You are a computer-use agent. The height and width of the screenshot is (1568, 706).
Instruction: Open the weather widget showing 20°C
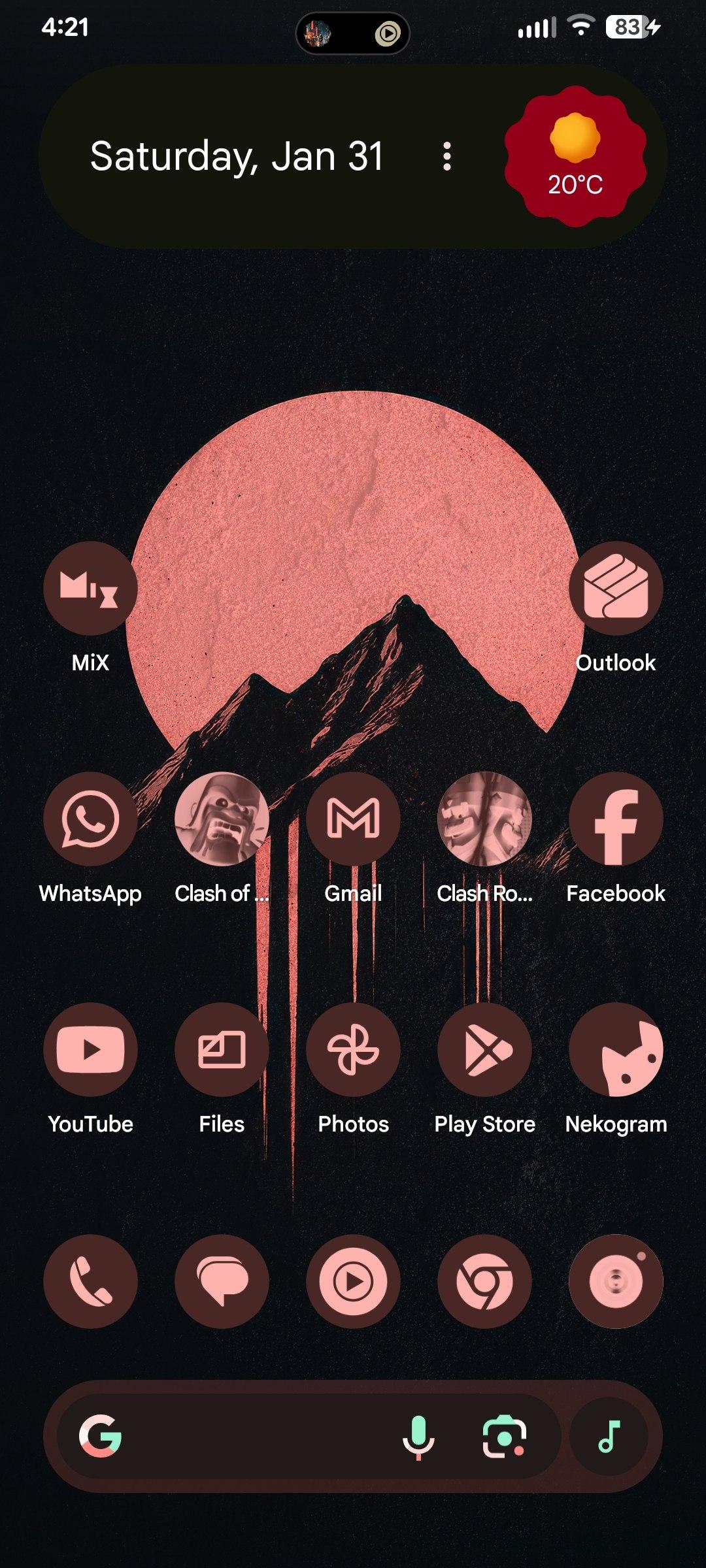(575, 157)
